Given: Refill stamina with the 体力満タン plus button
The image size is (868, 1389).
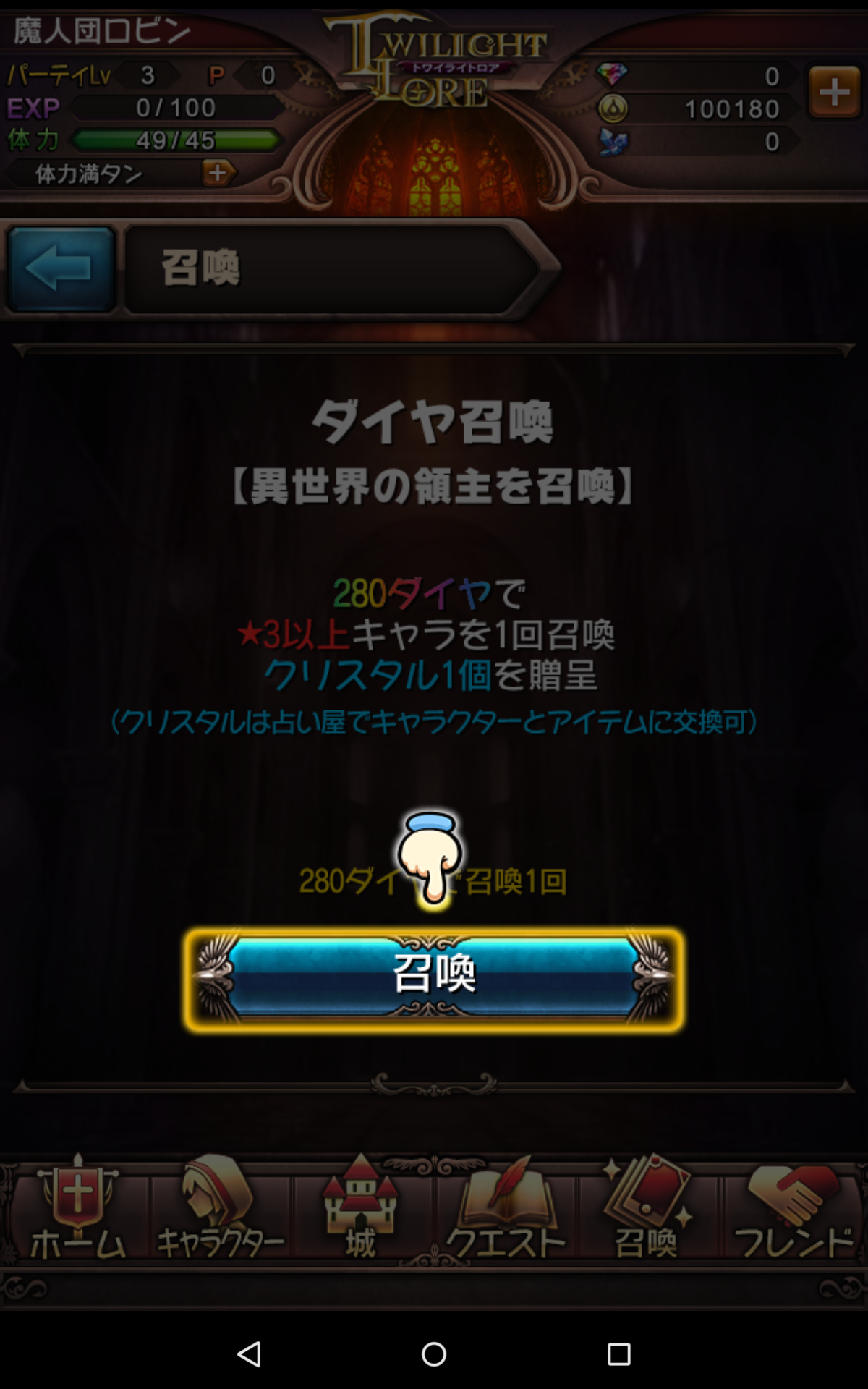Looking at the screenshot, I should [218, 174].
